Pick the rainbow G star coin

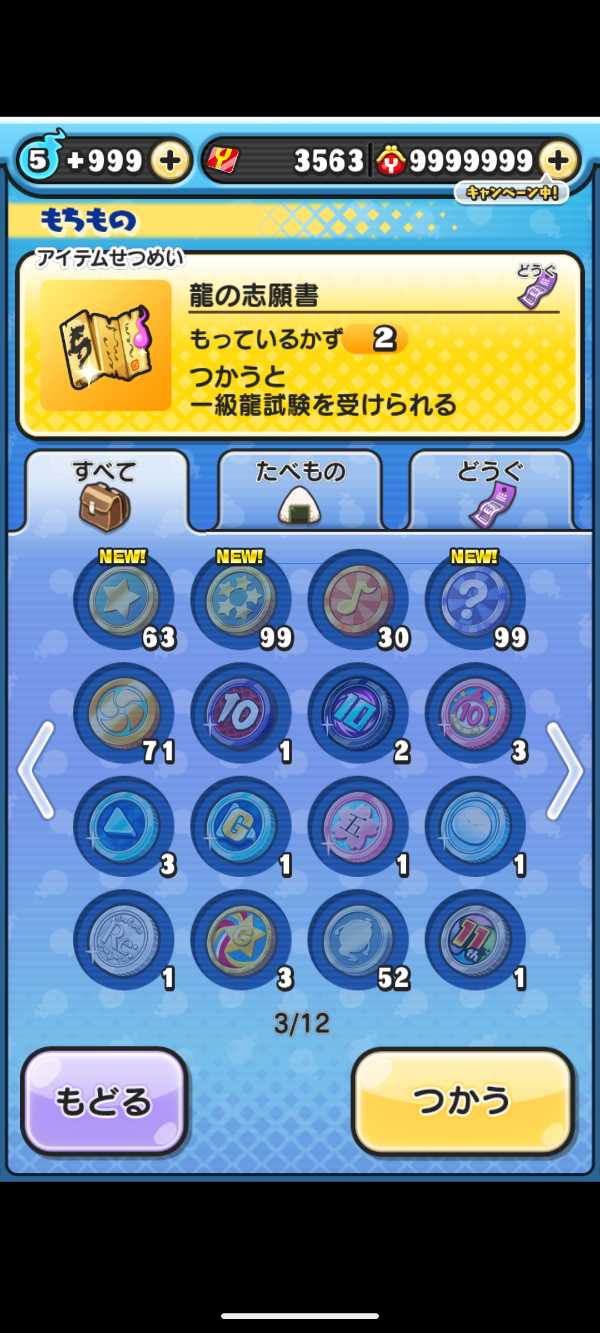point(241,941)
